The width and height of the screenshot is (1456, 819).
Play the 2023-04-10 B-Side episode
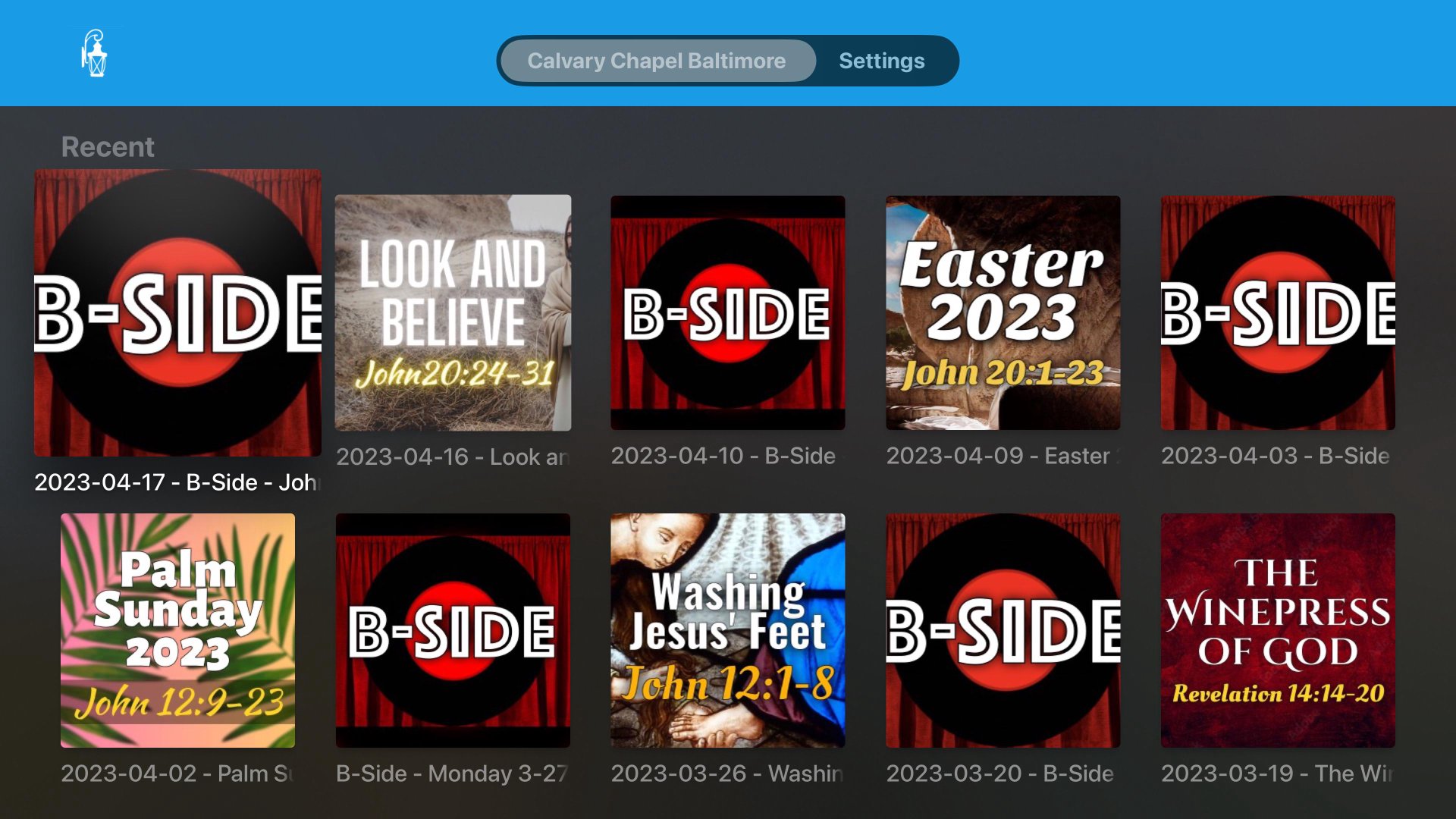727,312
